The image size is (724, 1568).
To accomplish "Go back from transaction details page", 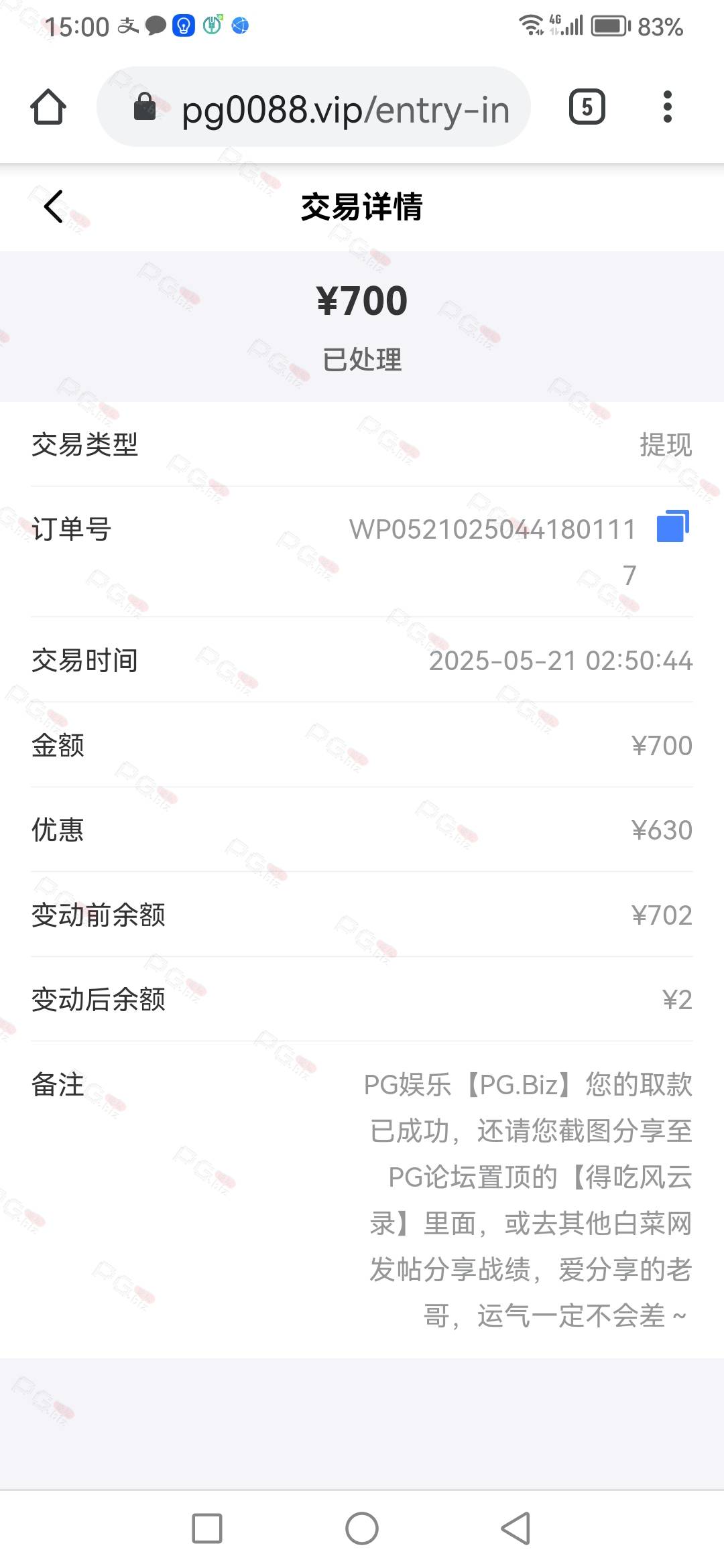I will pyautogui.click(x=54, y=206).
